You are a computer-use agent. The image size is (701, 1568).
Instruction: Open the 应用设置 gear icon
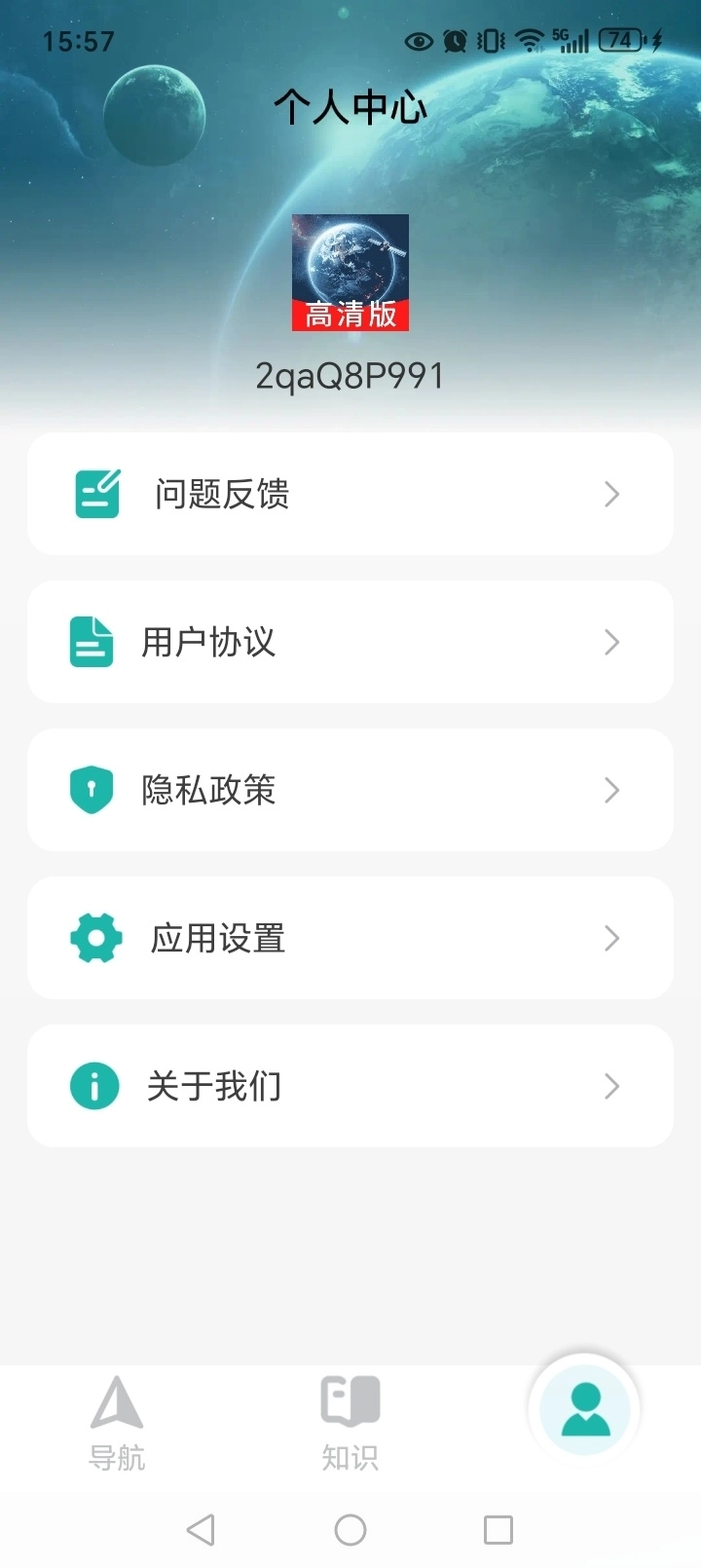click(x=92, y=938)
